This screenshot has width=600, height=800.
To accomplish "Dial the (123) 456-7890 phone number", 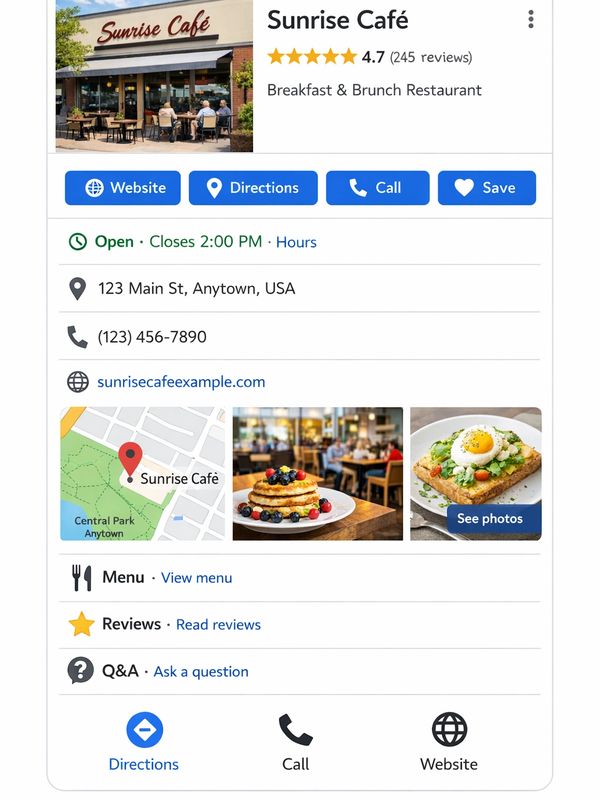I will (152, 337).
